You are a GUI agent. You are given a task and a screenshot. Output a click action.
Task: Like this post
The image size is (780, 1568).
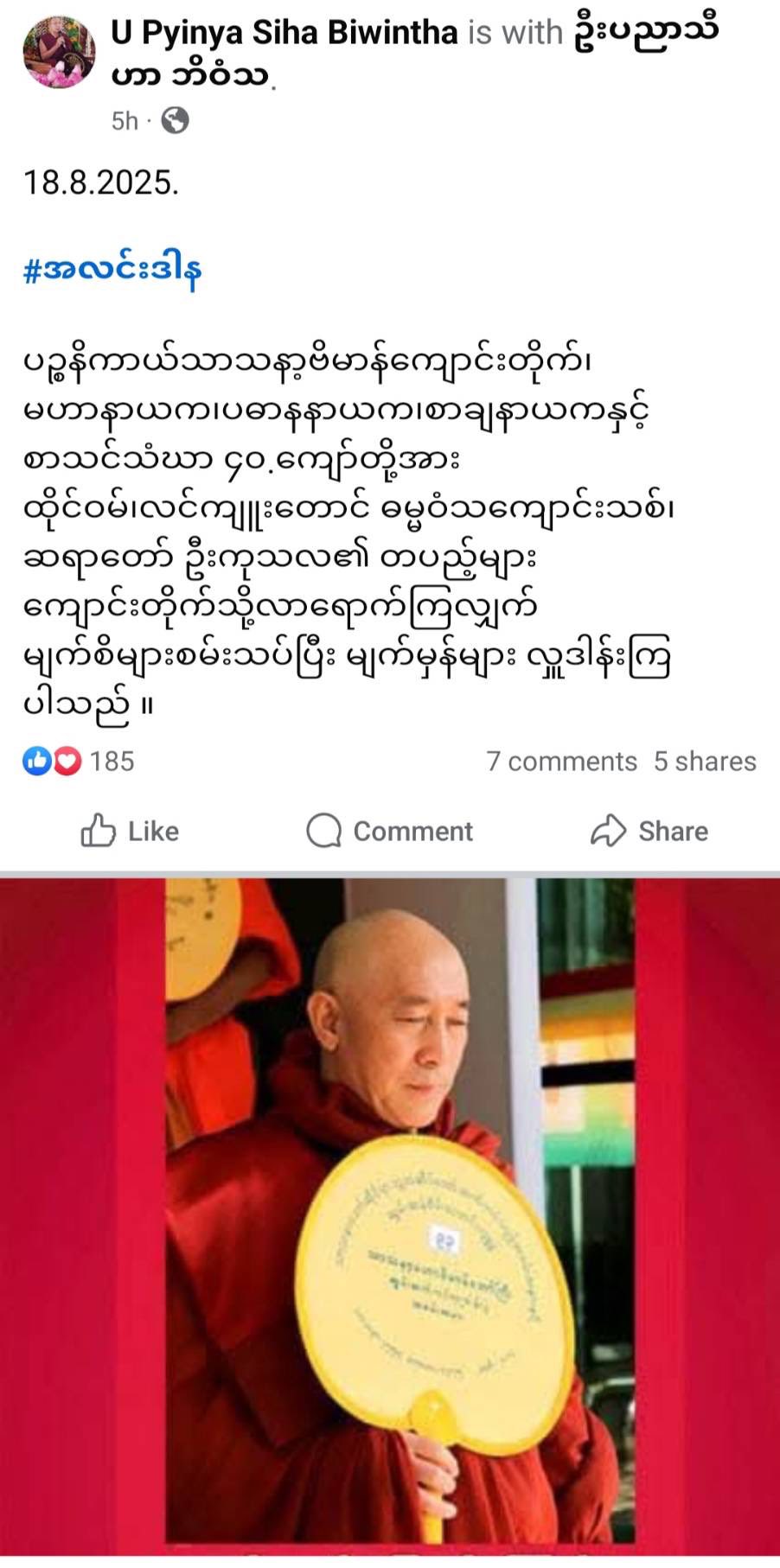(x=130, y=831)
